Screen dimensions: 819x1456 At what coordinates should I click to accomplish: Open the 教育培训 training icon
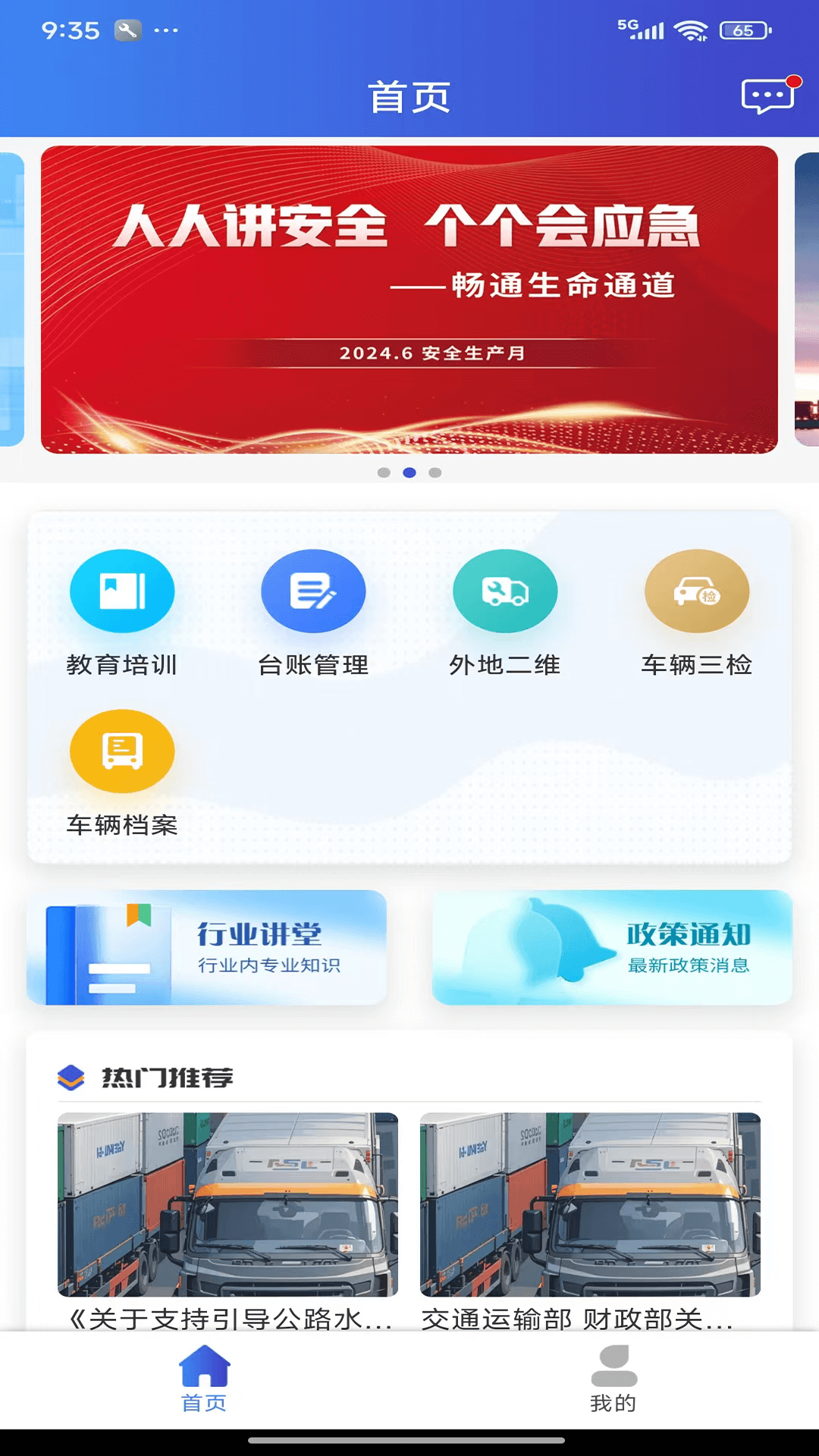pyautogui.click(x=122, y=591)
